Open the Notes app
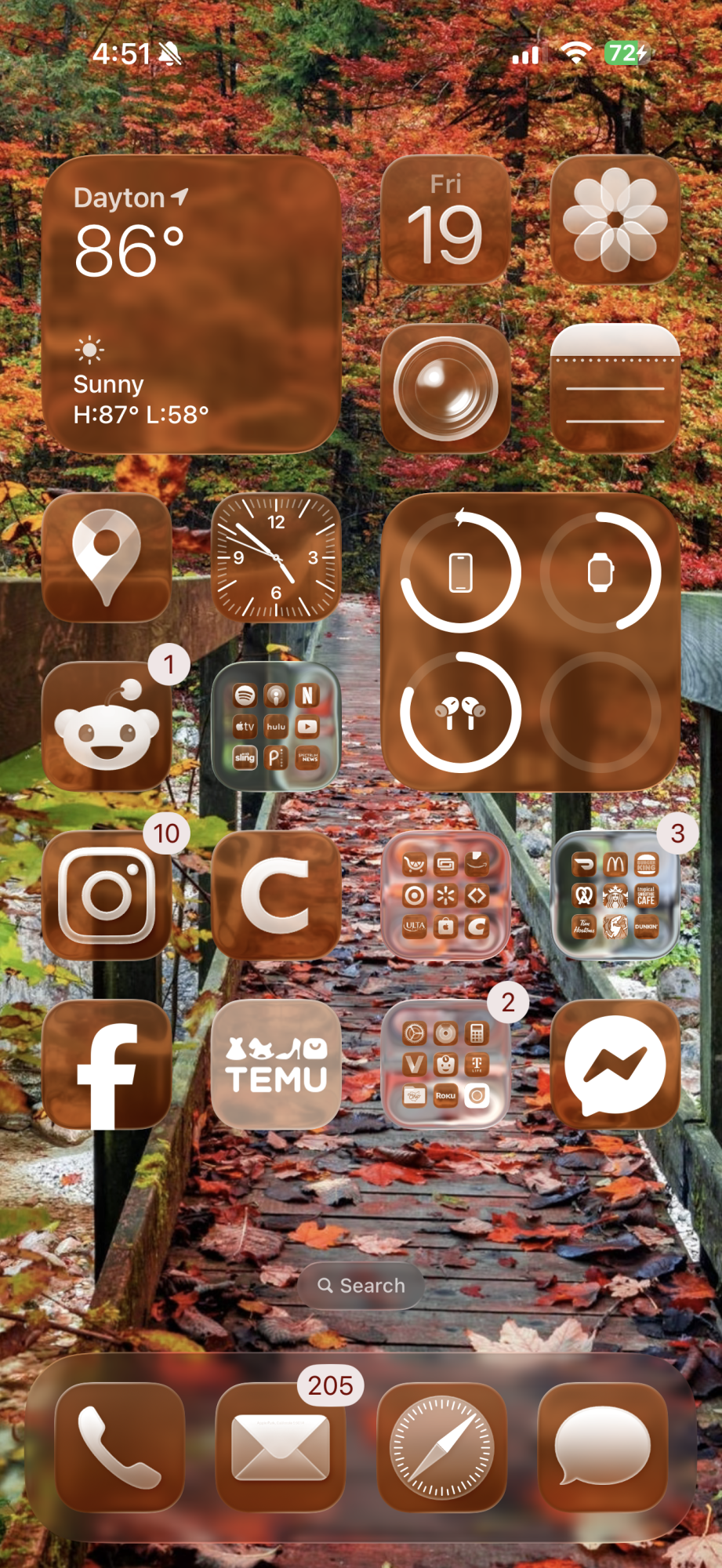This screenshot has width=722, height=1568. click(615, 389)
